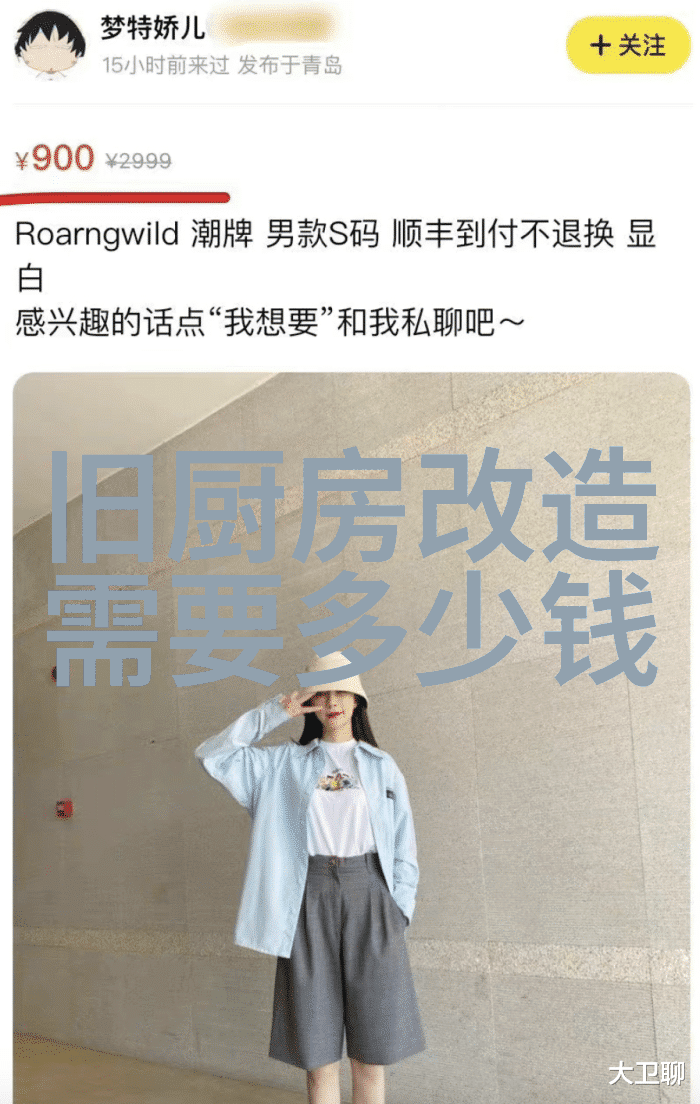This screenshot has height=1104, width=700.
Task: Open the seller's cartoon avatar profile
Action: pos(48,45)
